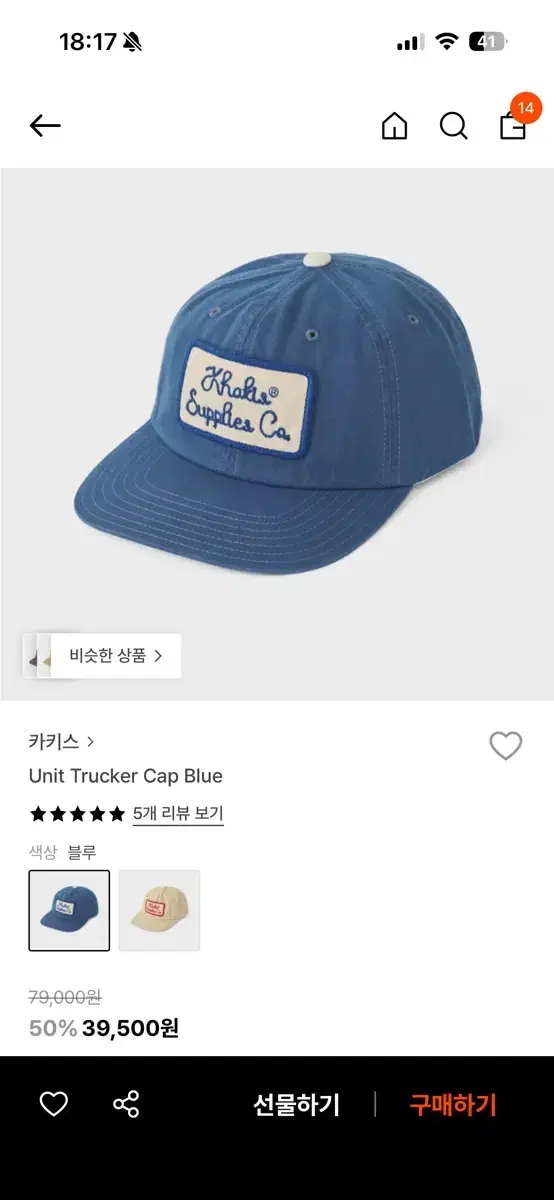This screenshot has height=1200, width=554.
Task: View the 5개 리뷰 보기 reviews link
Action: pos(178,814)
